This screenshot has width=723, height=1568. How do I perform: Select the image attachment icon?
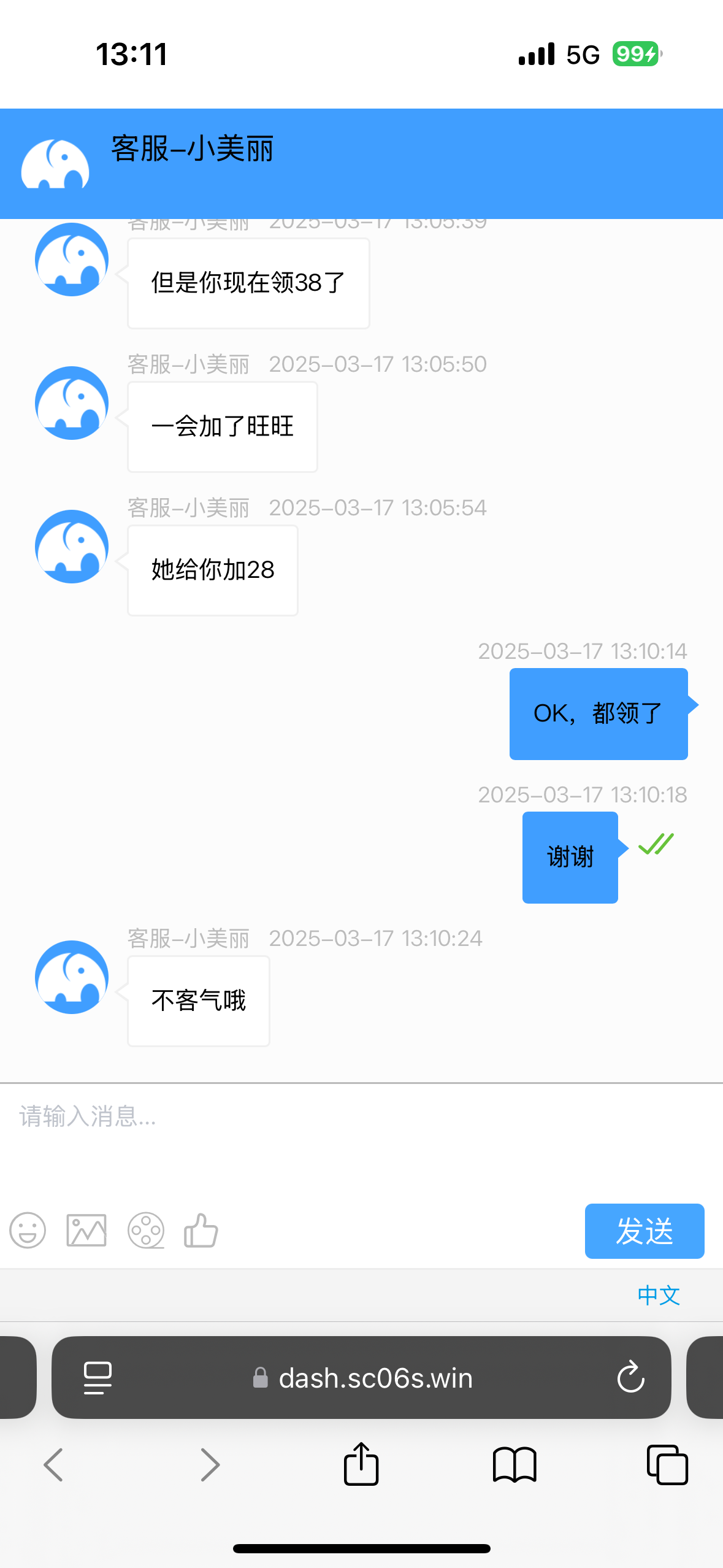pos(85,1231)
